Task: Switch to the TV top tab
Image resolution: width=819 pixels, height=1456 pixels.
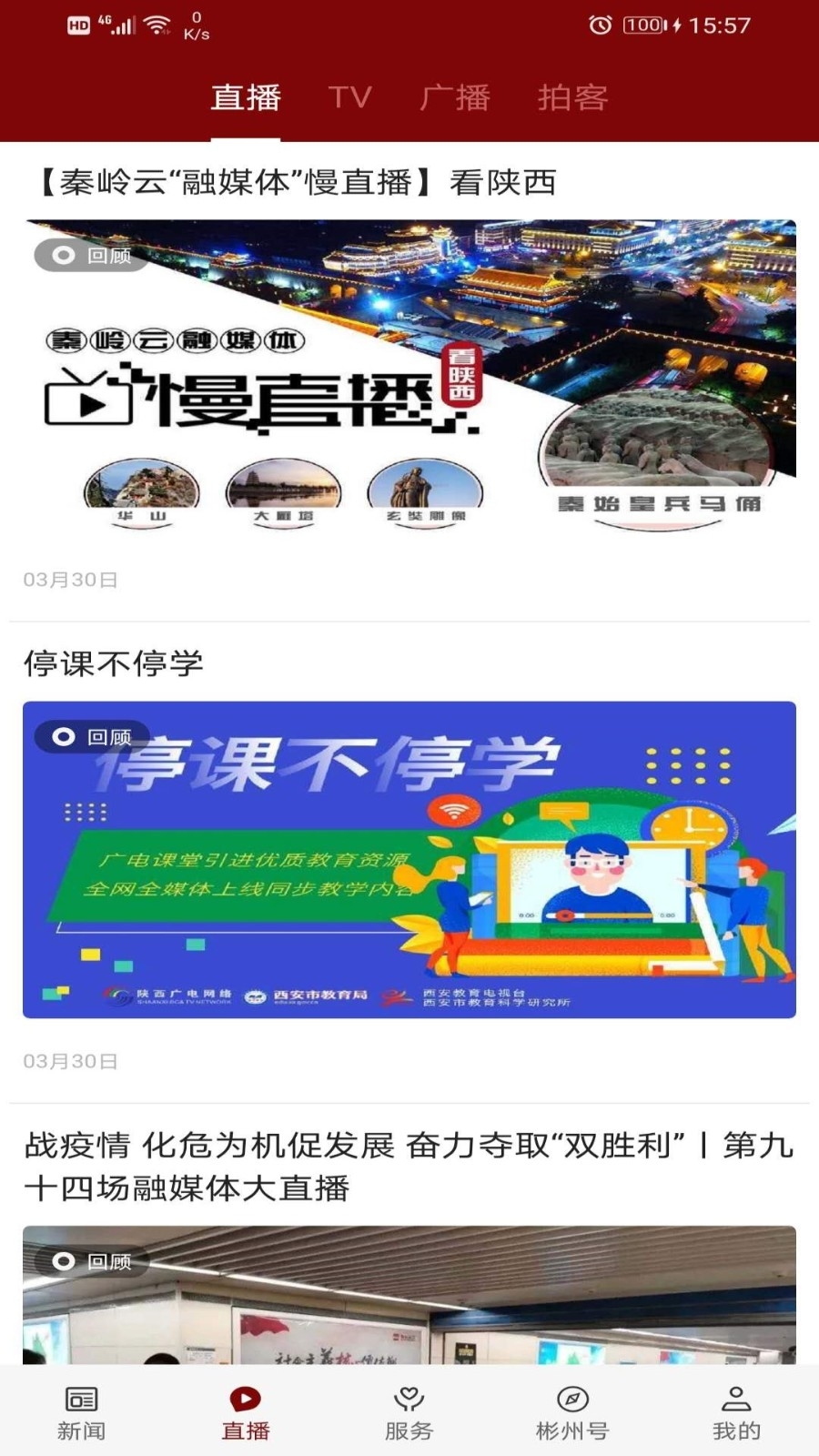Action: 350,97
